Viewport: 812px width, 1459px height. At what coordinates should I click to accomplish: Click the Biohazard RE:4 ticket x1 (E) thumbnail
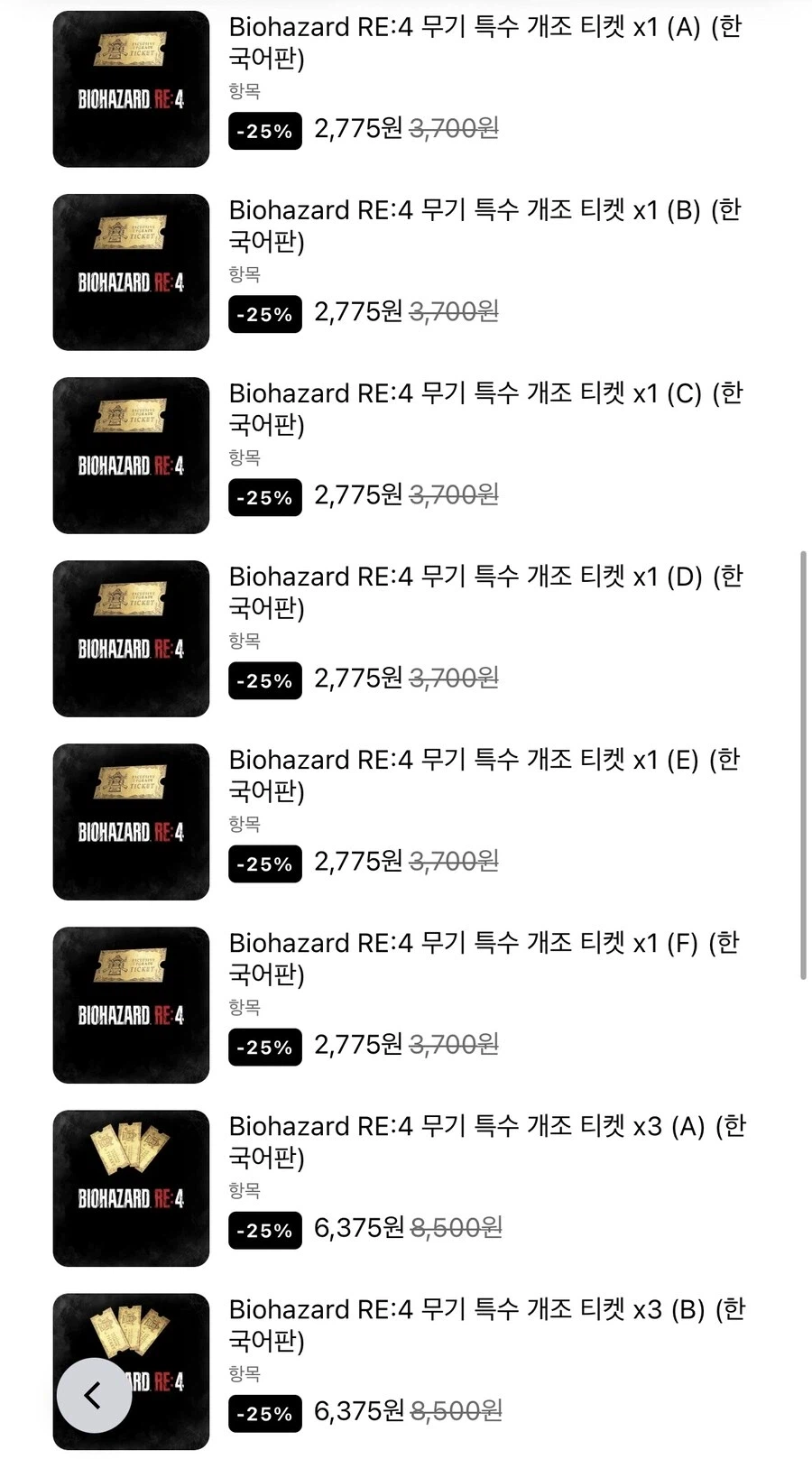(x=130, y=820)
